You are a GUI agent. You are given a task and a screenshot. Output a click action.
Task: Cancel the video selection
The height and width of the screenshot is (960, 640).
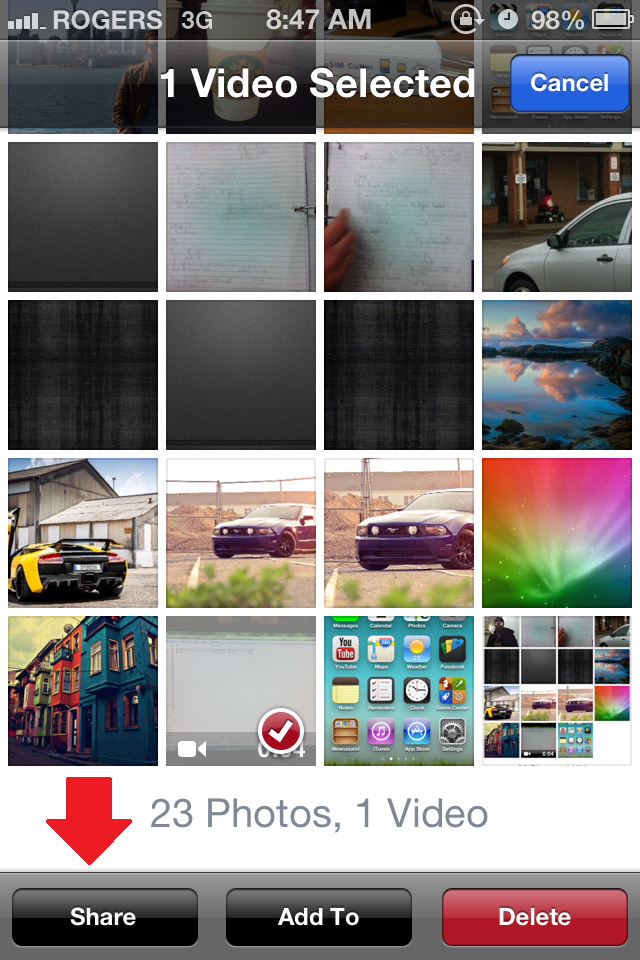pos(569,82)
